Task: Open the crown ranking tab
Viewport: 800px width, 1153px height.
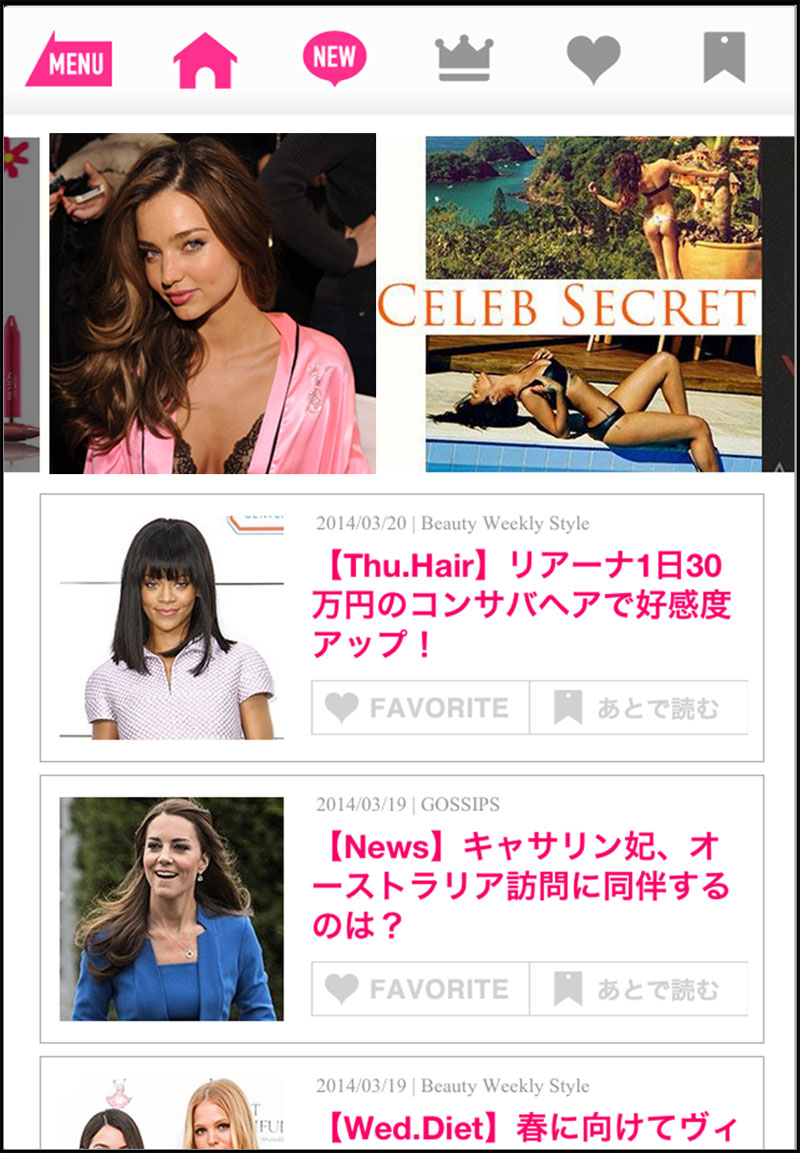Action: coord(464,59)
